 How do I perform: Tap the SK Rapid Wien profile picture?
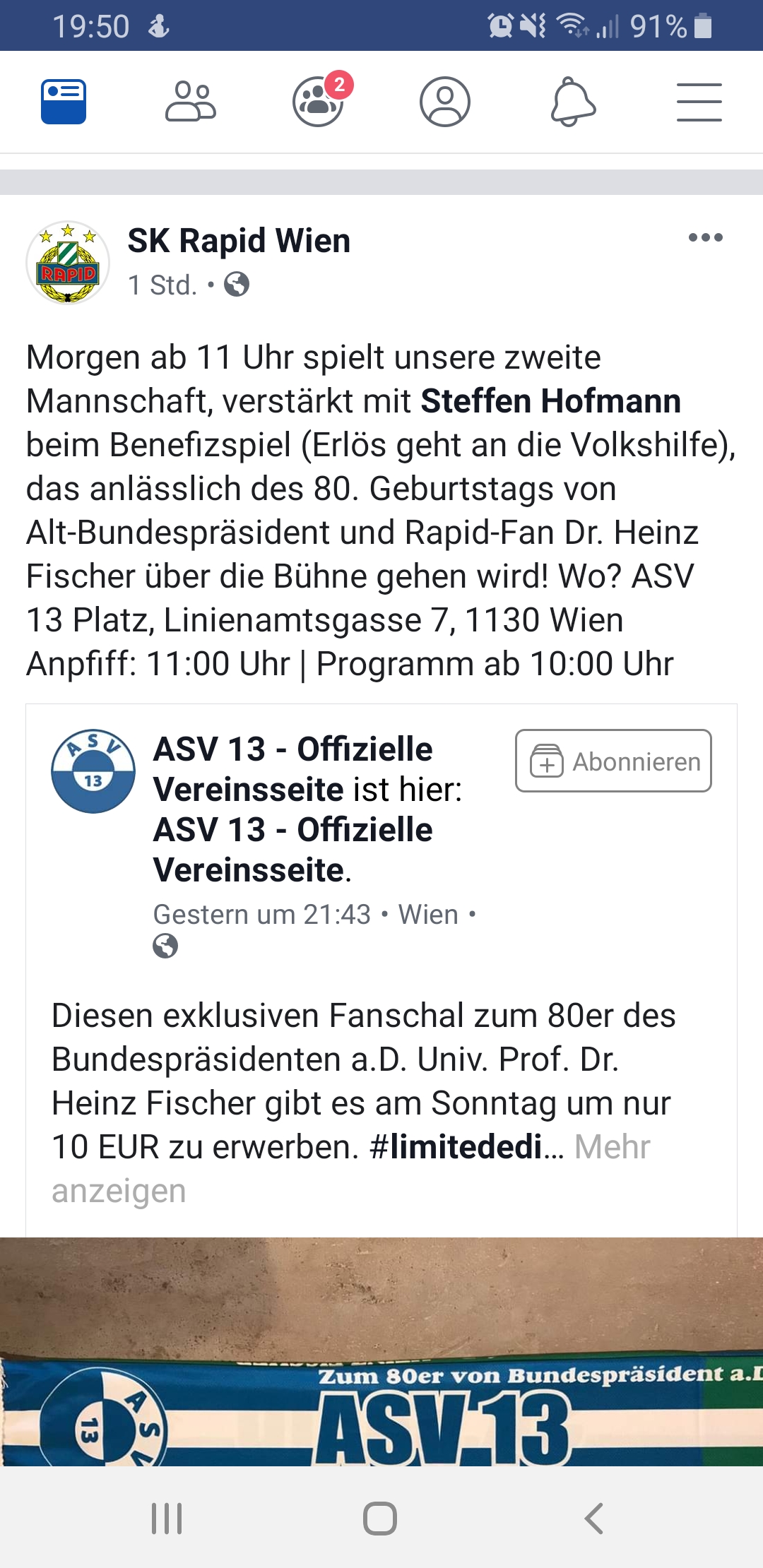[x=68, y=263]
